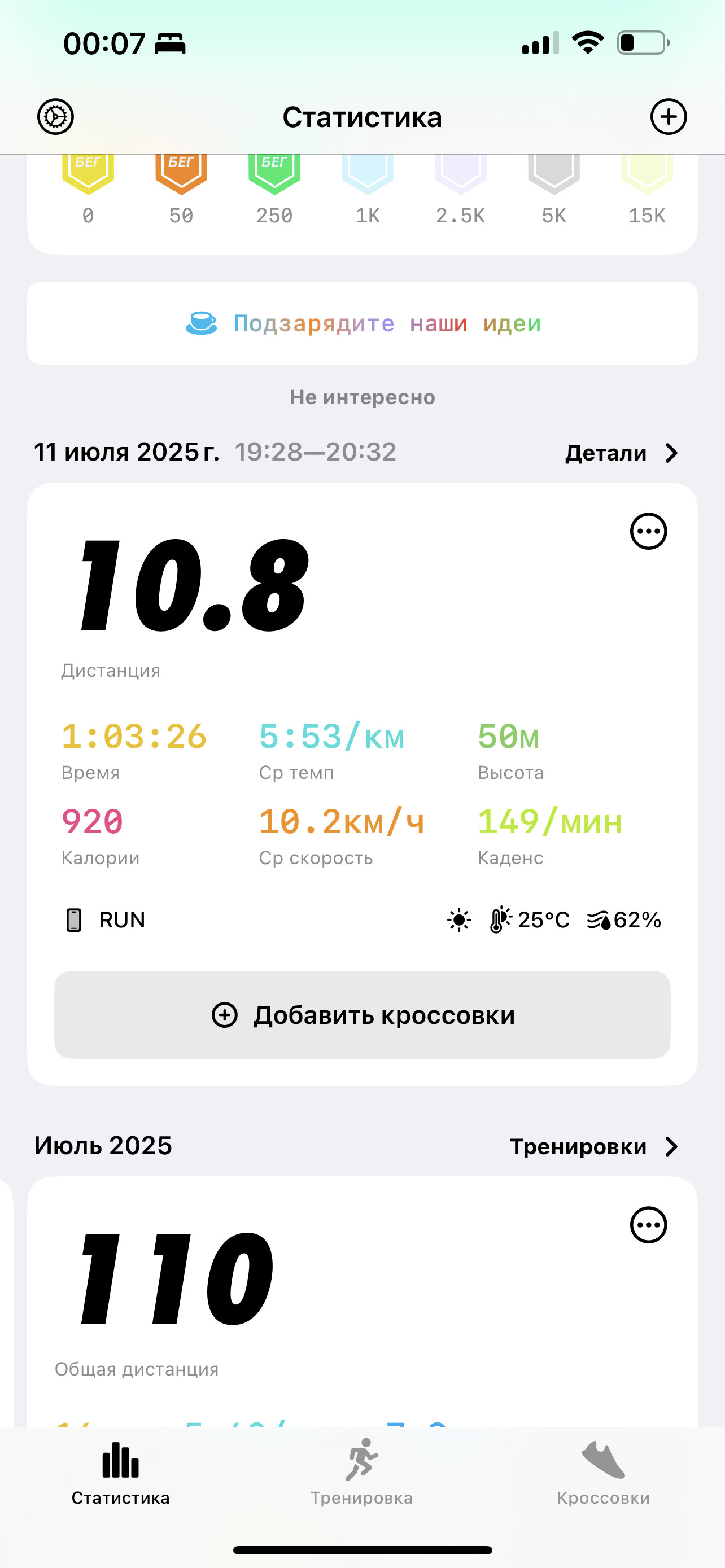725x1568 pixels.
Task: Open the Подзарядите наши идеи banner
Action: click(362, 323)
